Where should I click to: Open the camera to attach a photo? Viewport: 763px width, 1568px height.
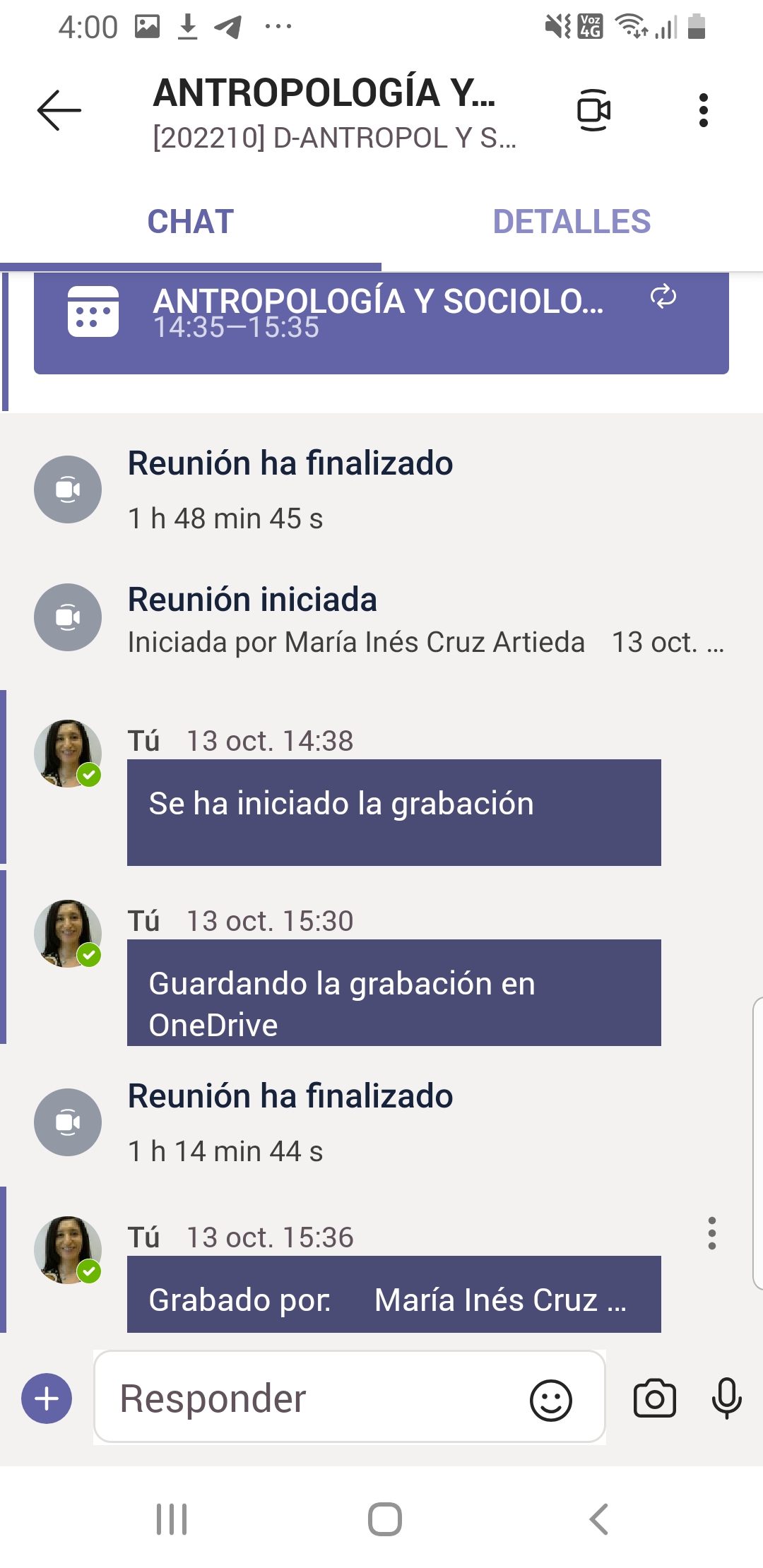click(x=655, y=1398)
